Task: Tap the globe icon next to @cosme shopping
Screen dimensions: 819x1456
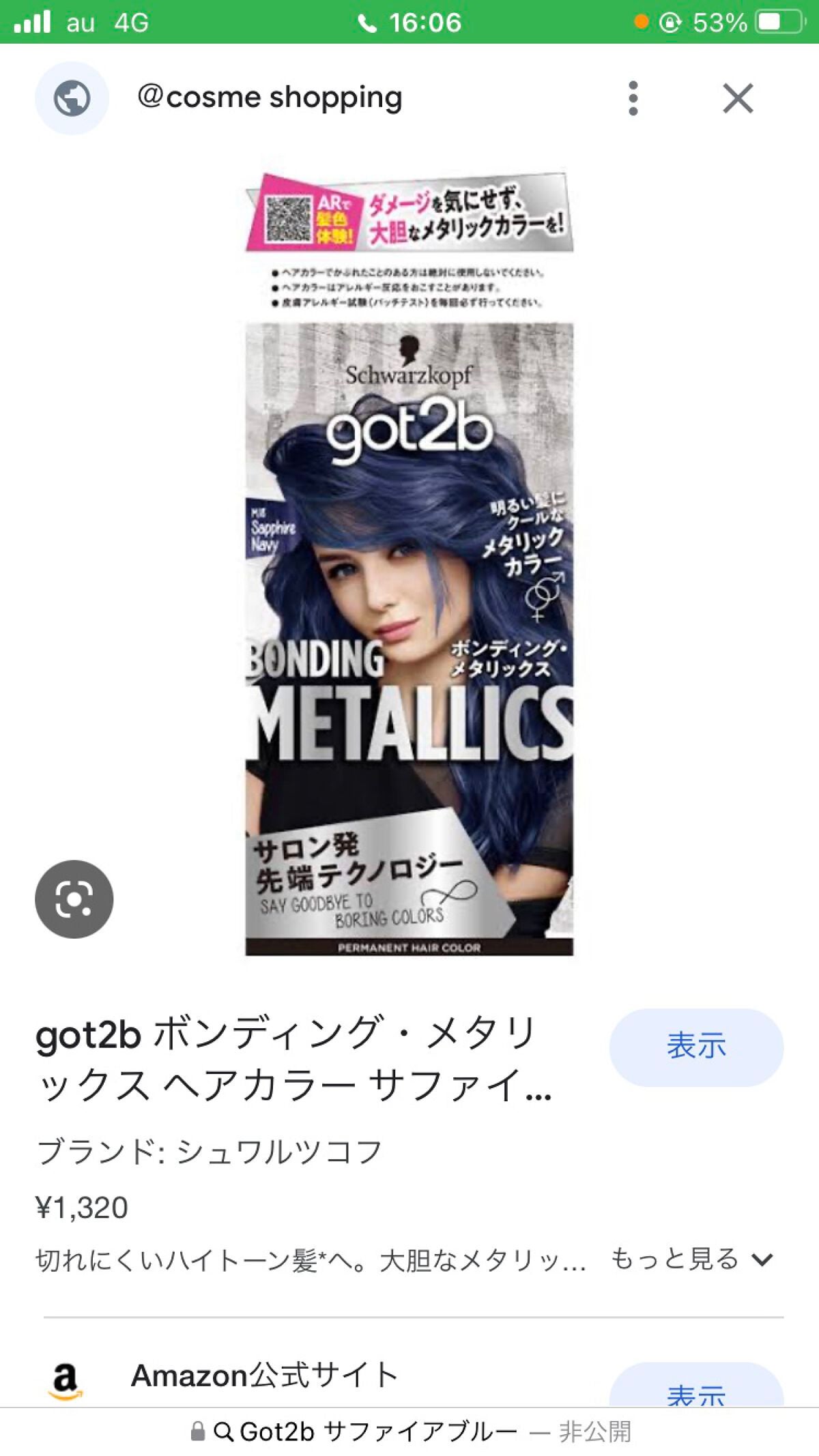Action: pyautogui.click(x=72, y=96)
